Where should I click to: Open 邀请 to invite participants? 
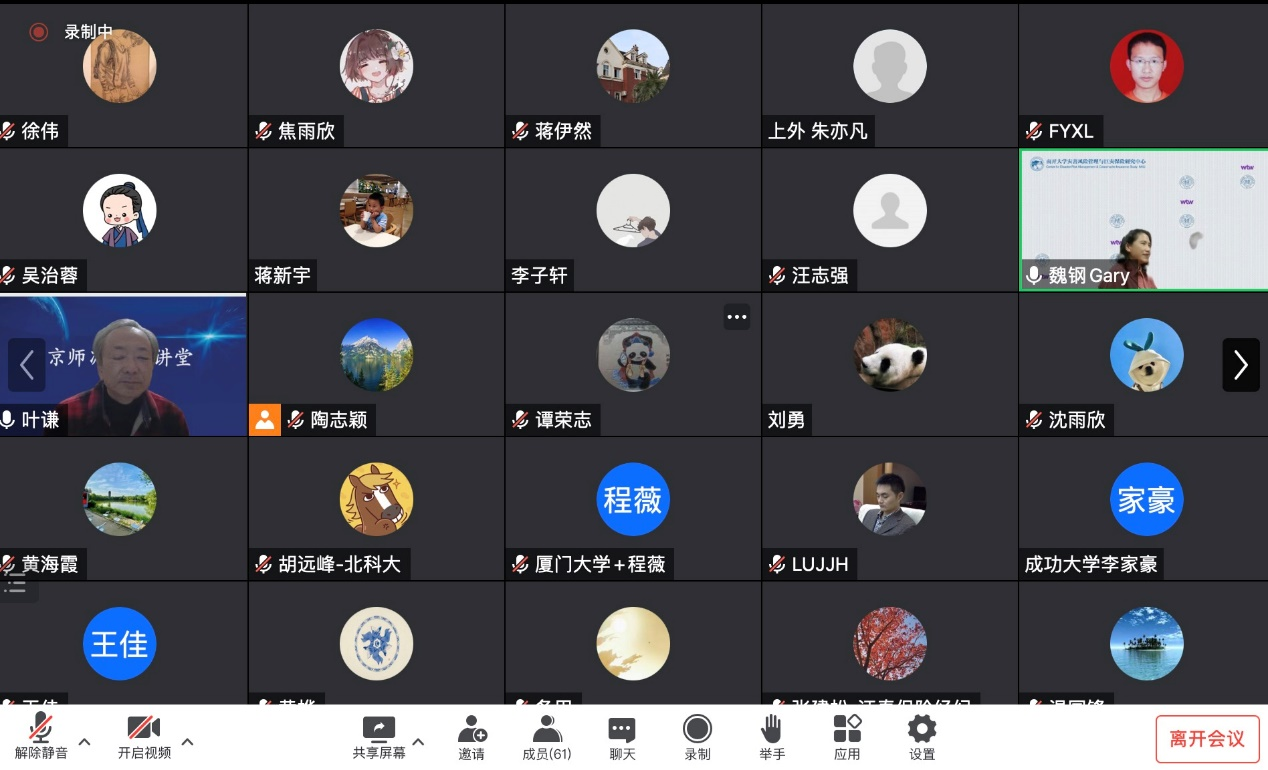point(471,737)
